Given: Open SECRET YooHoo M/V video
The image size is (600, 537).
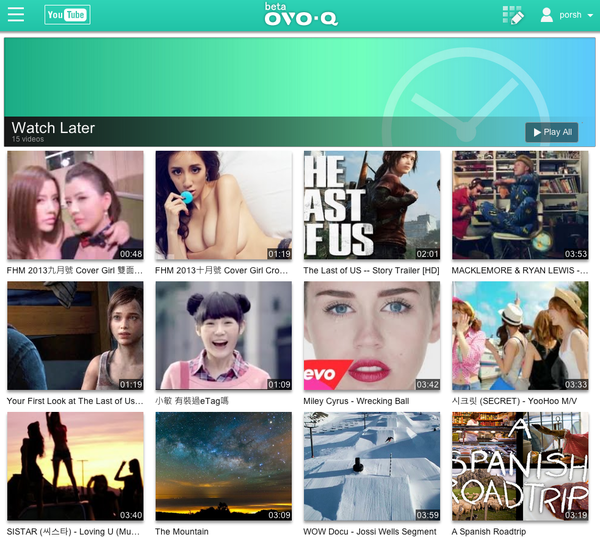Looking at the screenshot, I should [520, 336].
